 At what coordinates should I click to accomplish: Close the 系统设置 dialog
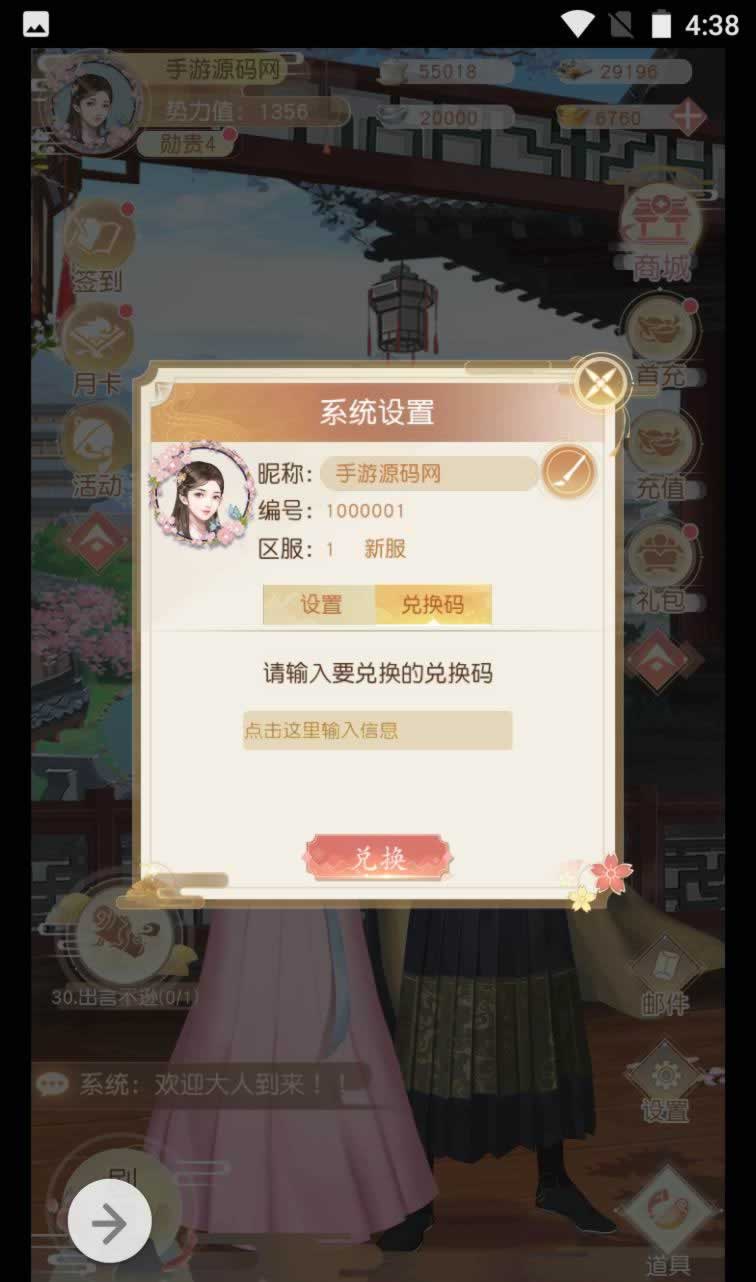pyautogui.click(x=602, y=383)
